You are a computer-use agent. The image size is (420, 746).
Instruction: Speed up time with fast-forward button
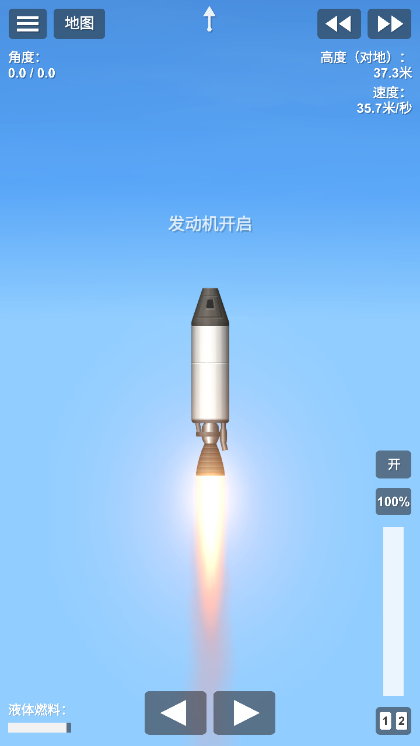(x=390, y=24)
